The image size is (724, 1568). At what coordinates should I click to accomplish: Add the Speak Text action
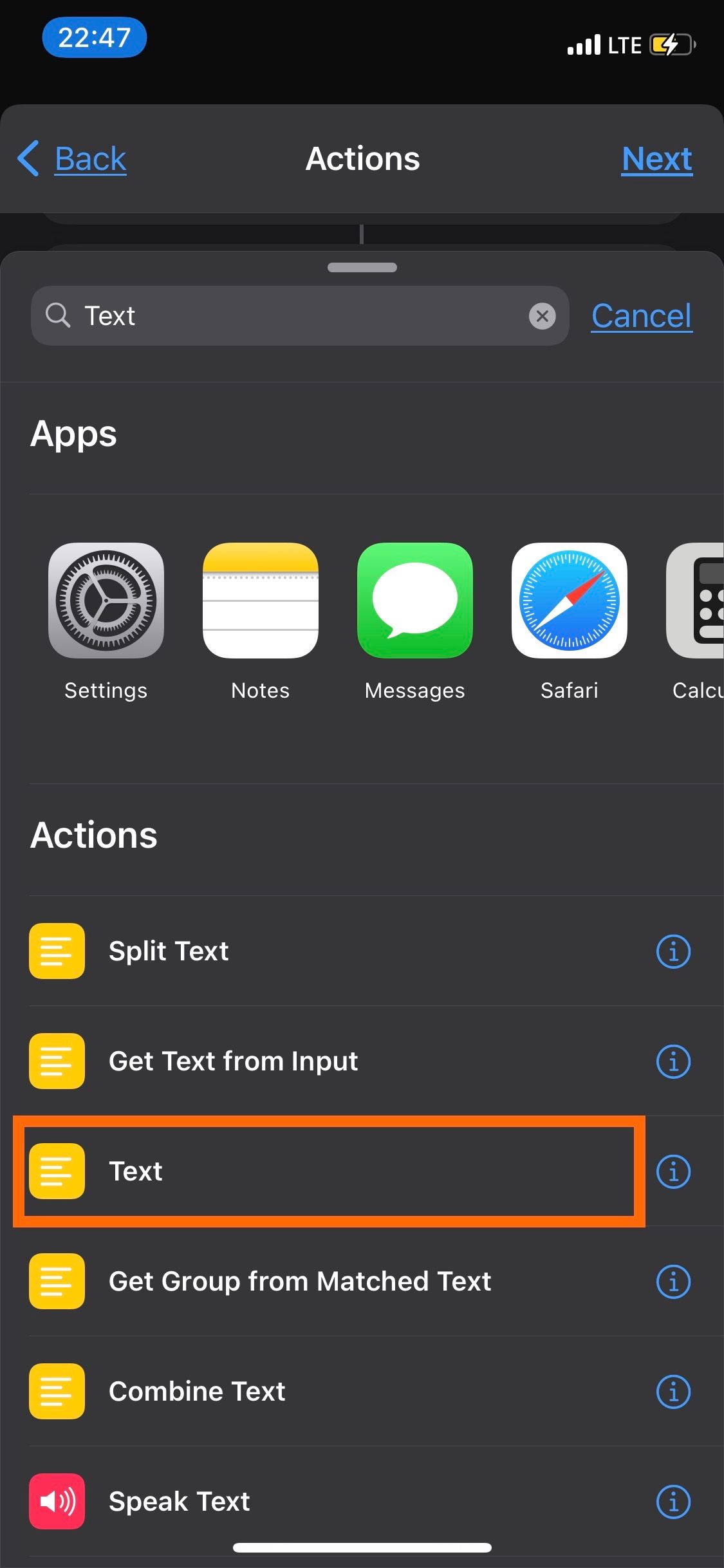coord(322,1502)
